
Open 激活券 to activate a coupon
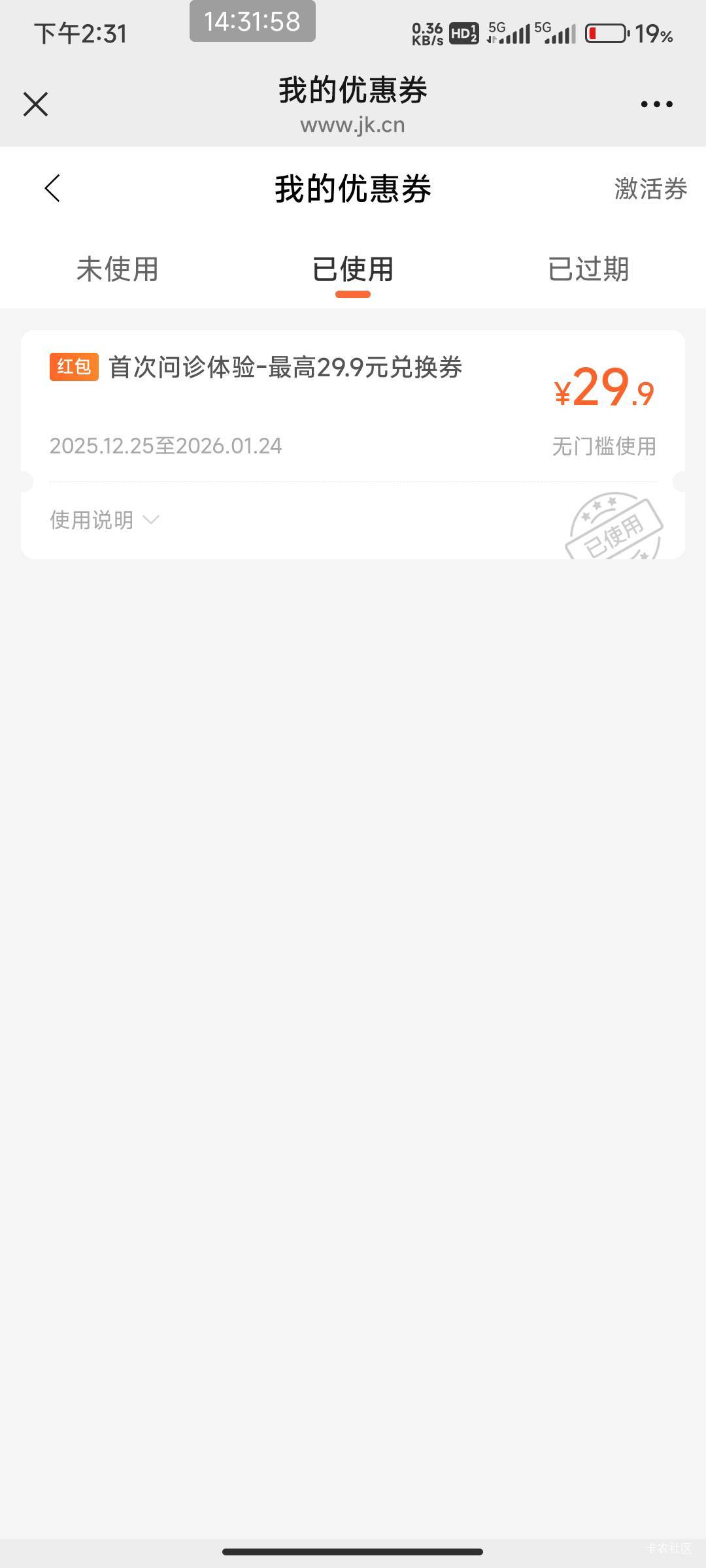650,189
